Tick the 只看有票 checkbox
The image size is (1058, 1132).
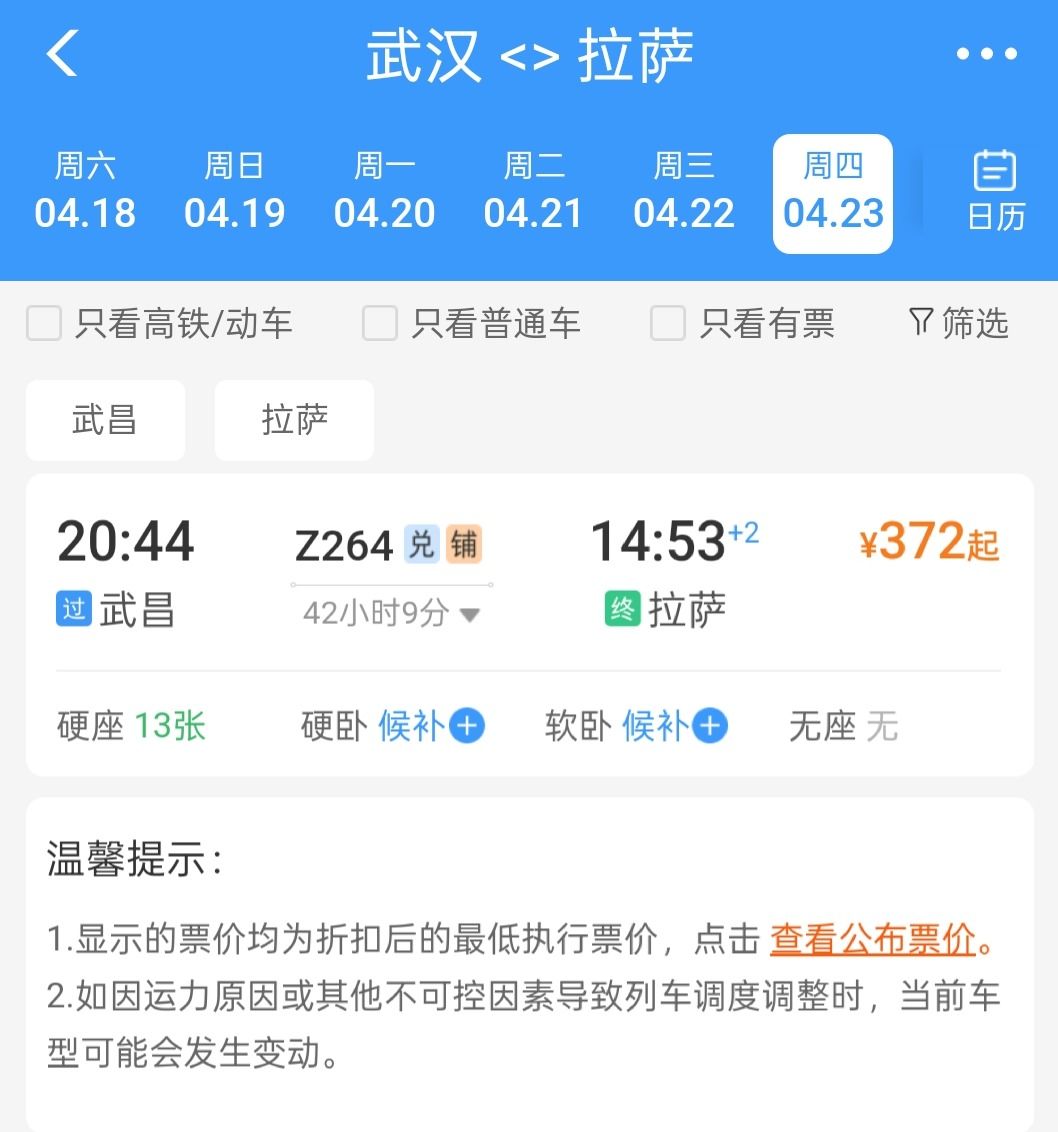point(668,324)
